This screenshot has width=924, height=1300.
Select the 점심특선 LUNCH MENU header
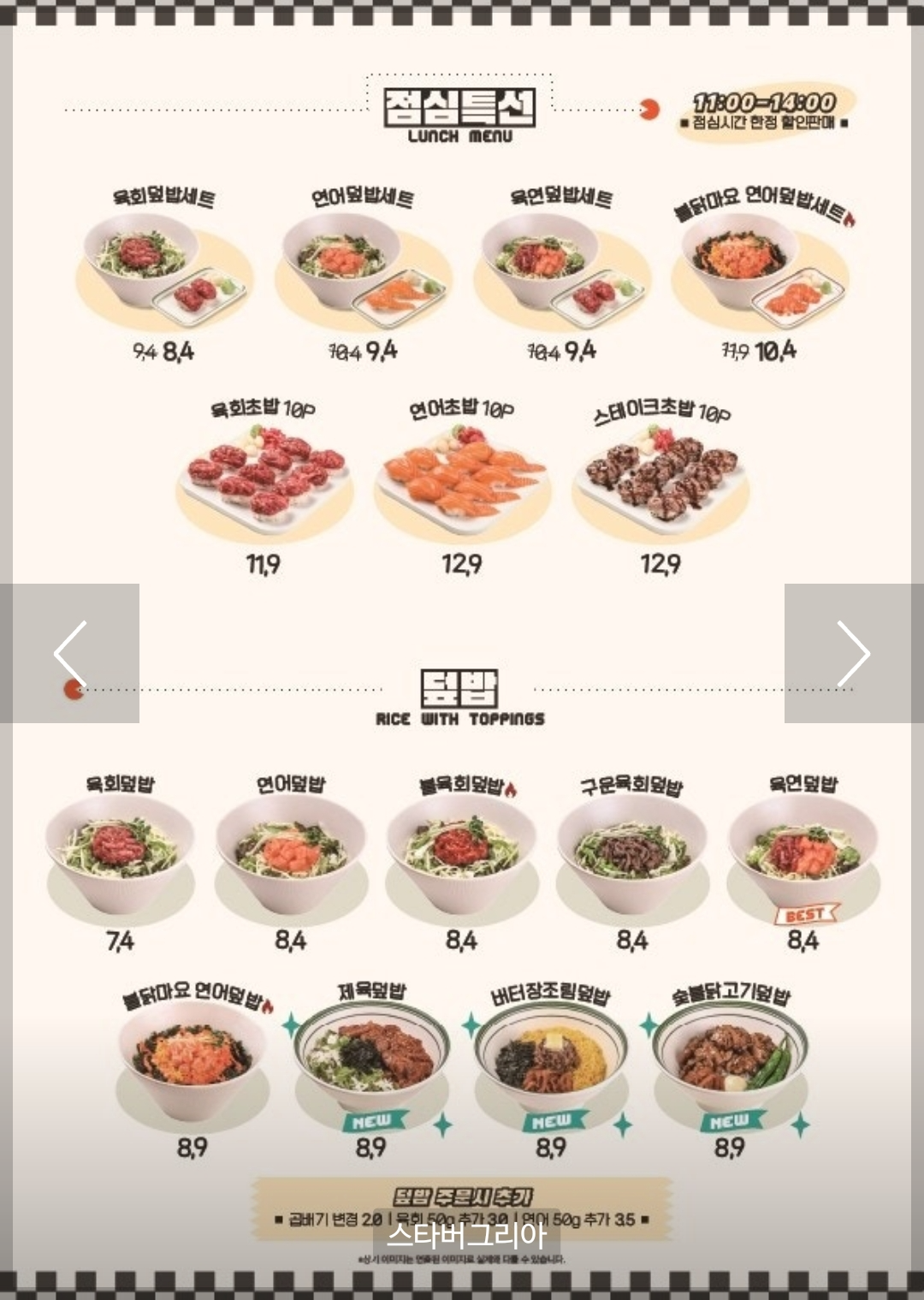click(x=459, y=110)
